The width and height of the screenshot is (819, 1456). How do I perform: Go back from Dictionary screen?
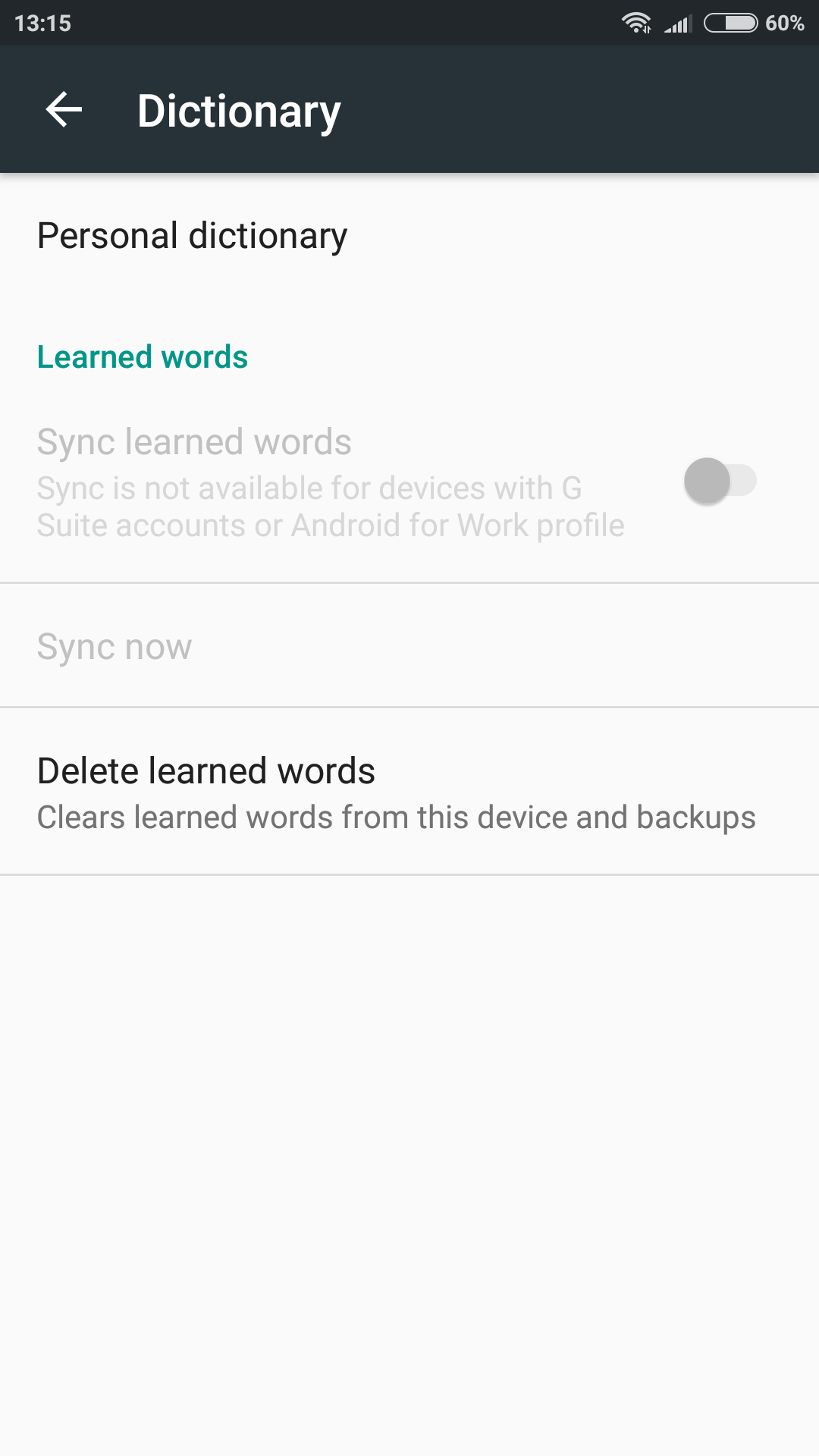[x=64, y=110]
